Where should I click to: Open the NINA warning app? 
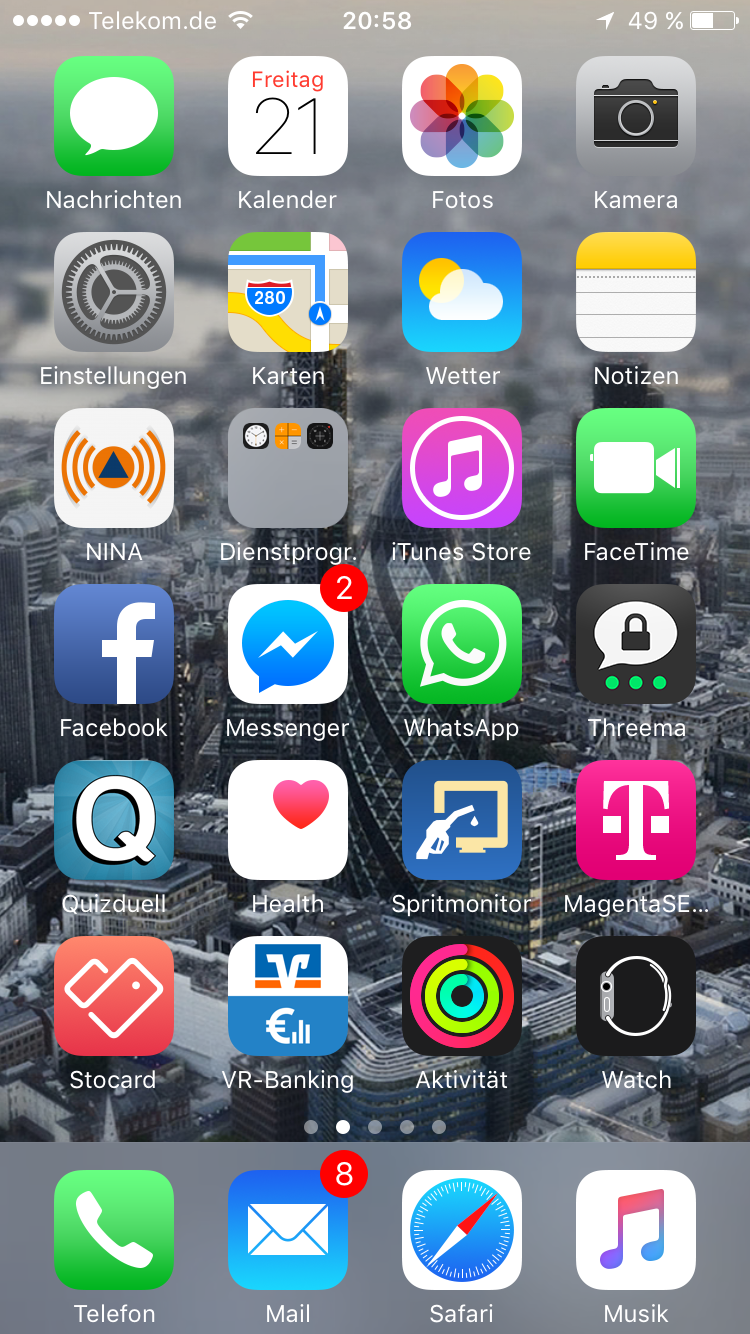(x=114, y=468)
